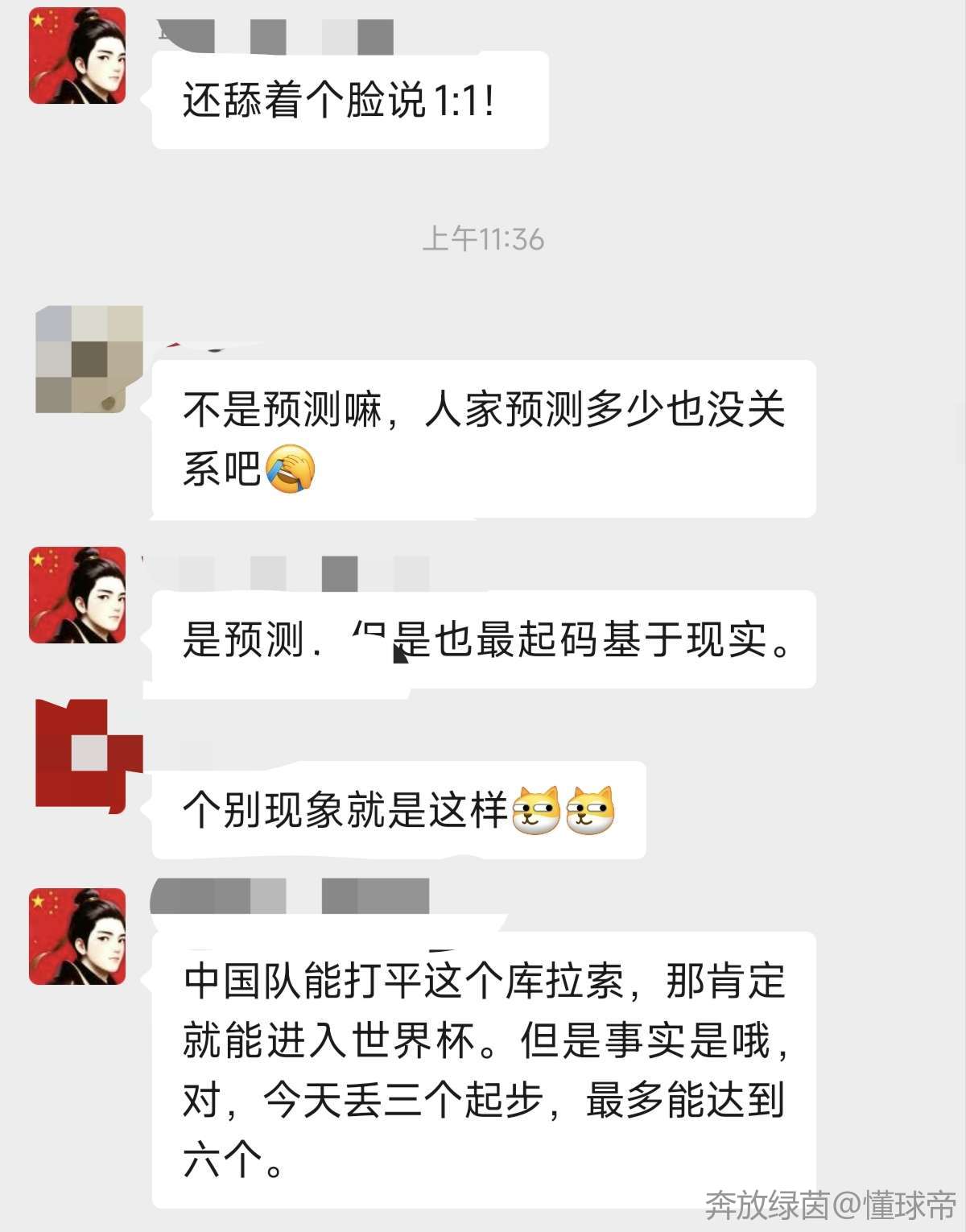This screenshot has height=1232, width=966.
Task: Tap the pixelated avatar beside "不是预测嘛" message
Action: pyautogui.click(x=89, y=359)
